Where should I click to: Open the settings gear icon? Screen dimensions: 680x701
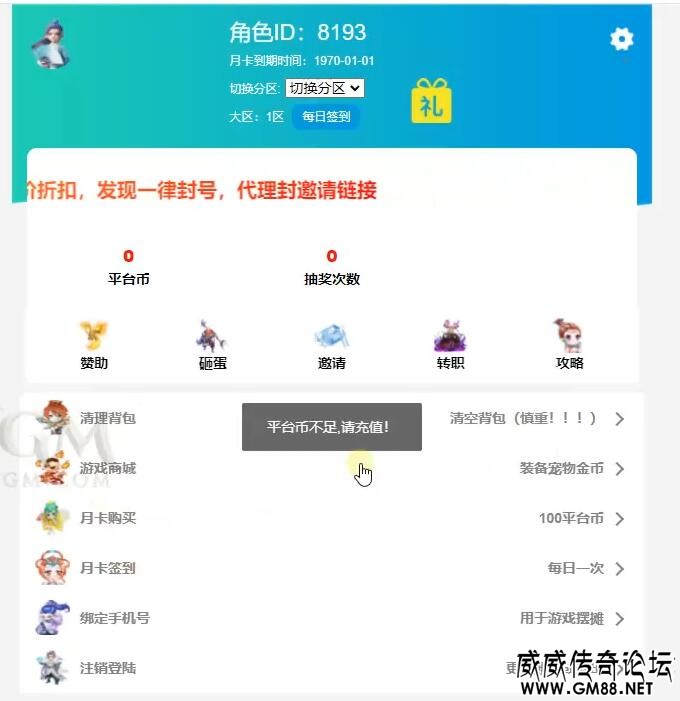[x=621, y=39]
